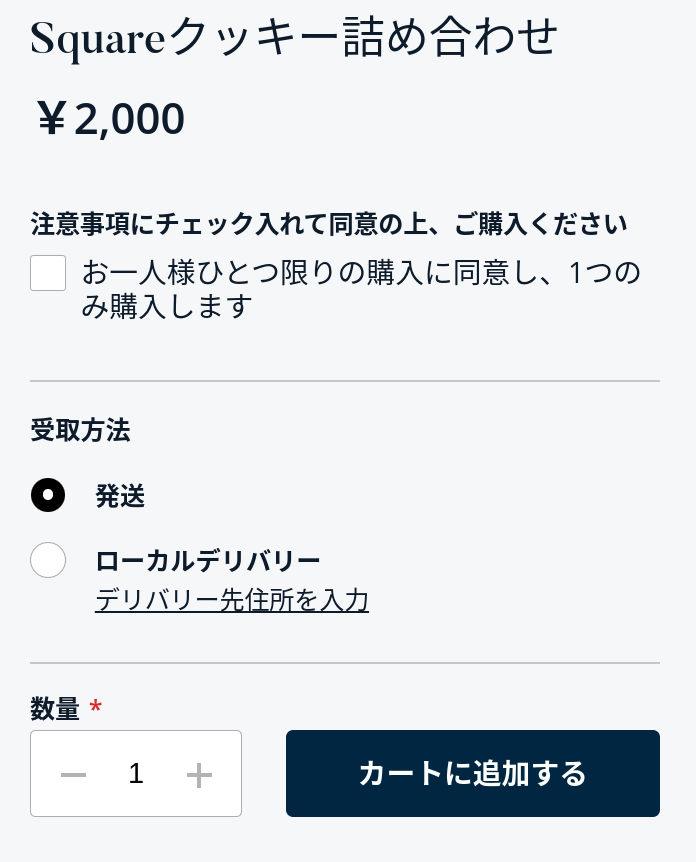
Task: Add item with カートに追加する button
Action: 472,774
